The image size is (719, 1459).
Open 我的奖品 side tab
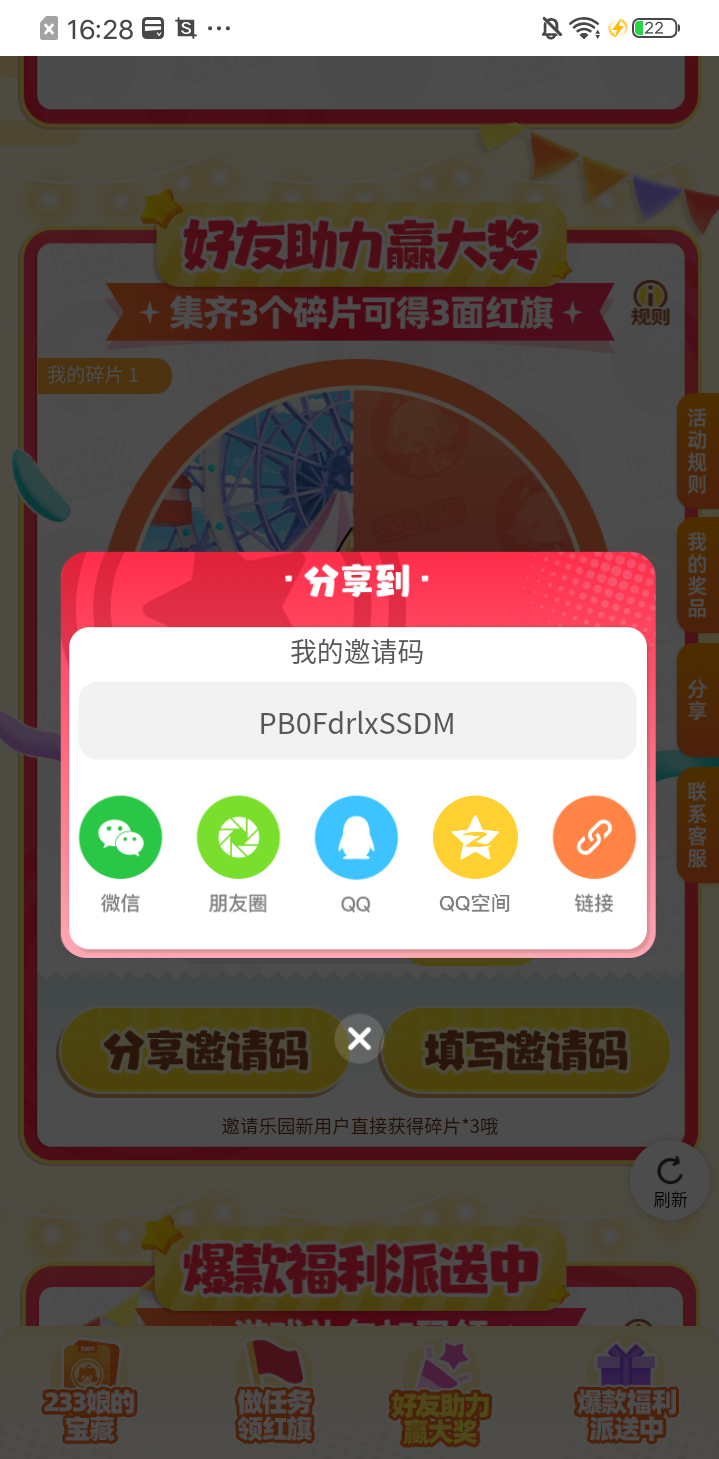[x=697, y=574]
